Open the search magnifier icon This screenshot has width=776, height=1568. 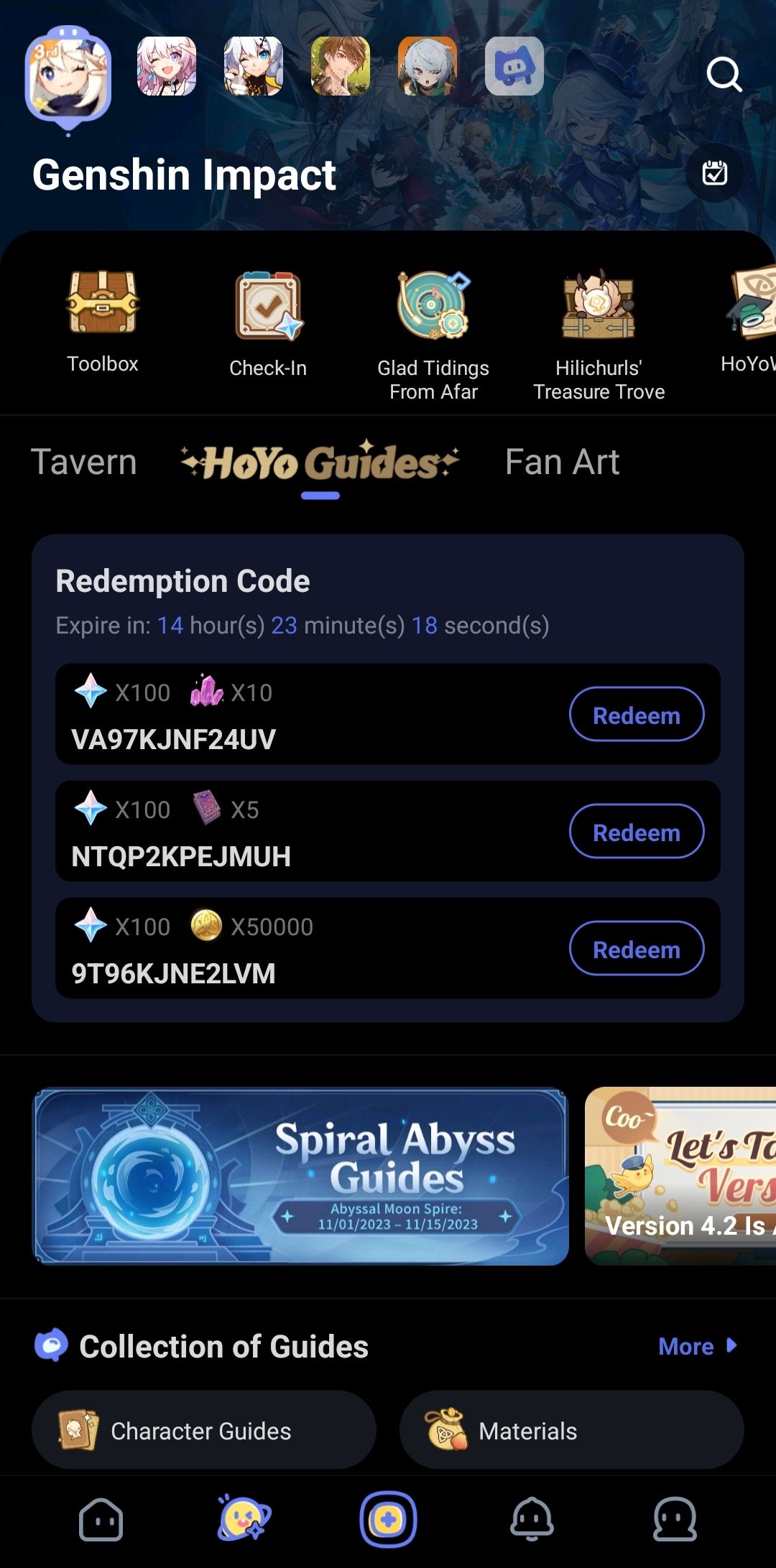pos(724,74)
